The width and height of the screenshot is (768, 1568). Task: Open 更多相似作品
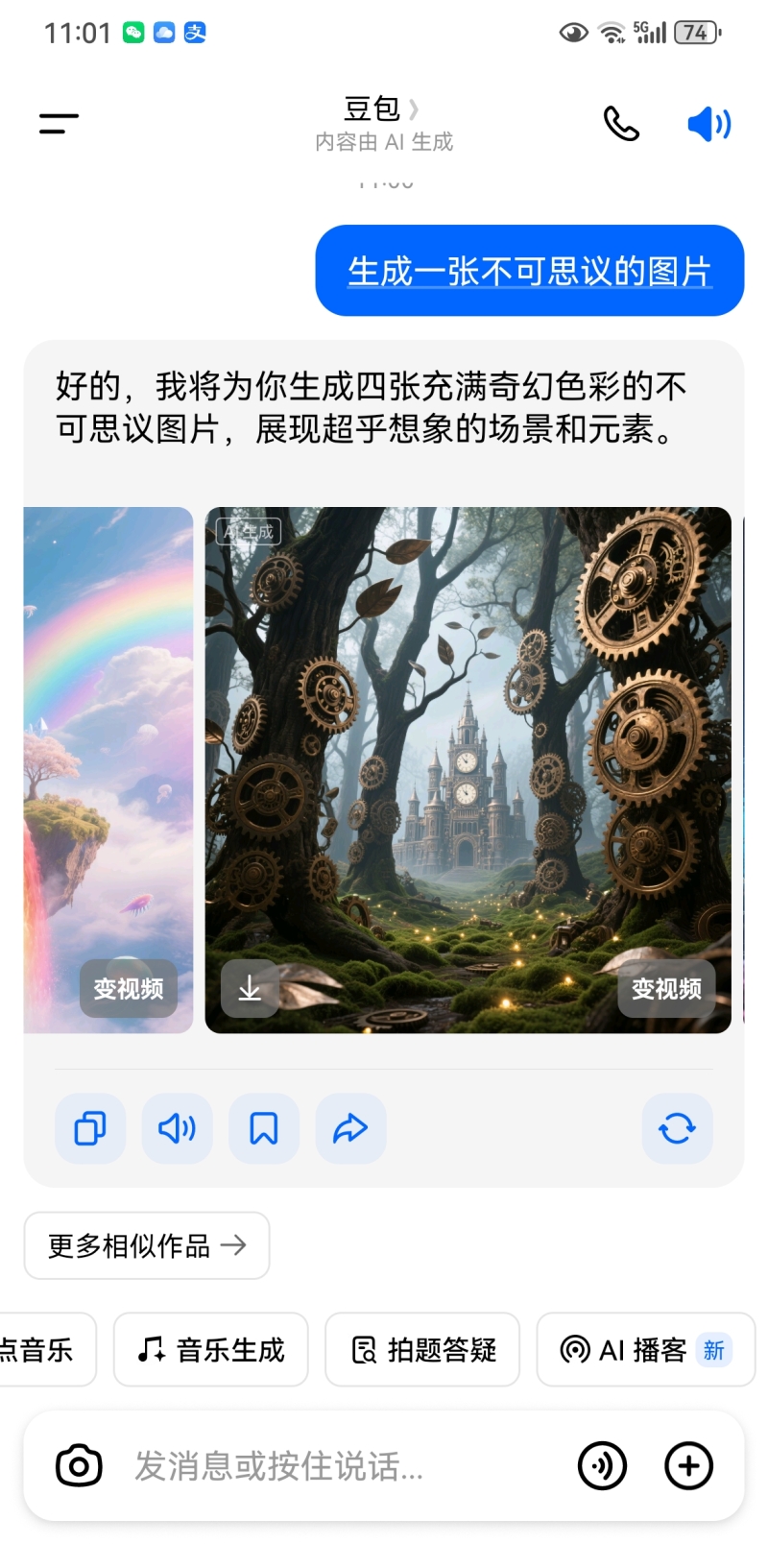[x=147, y=1245]
